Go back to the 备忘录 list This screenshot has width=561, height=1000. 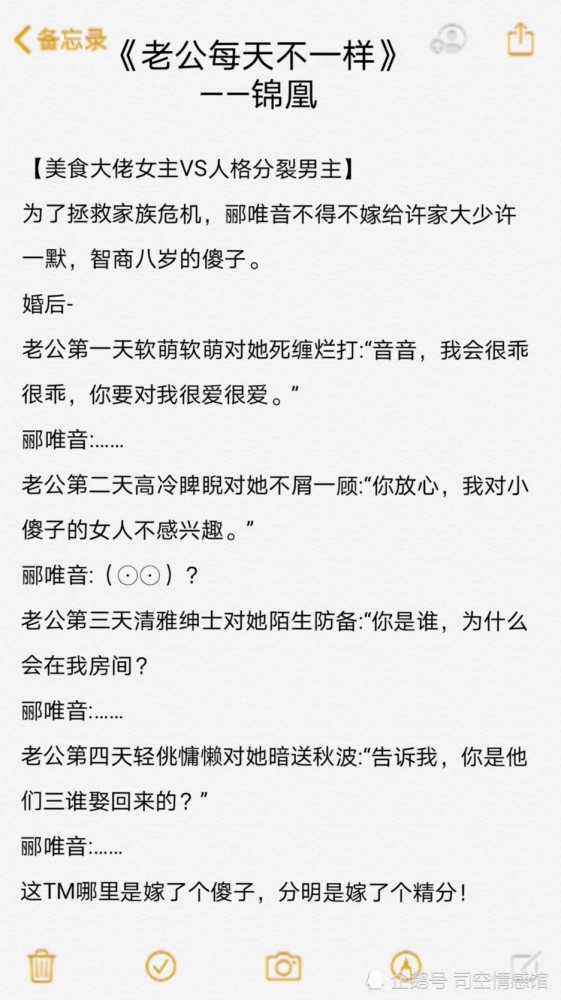61,40
